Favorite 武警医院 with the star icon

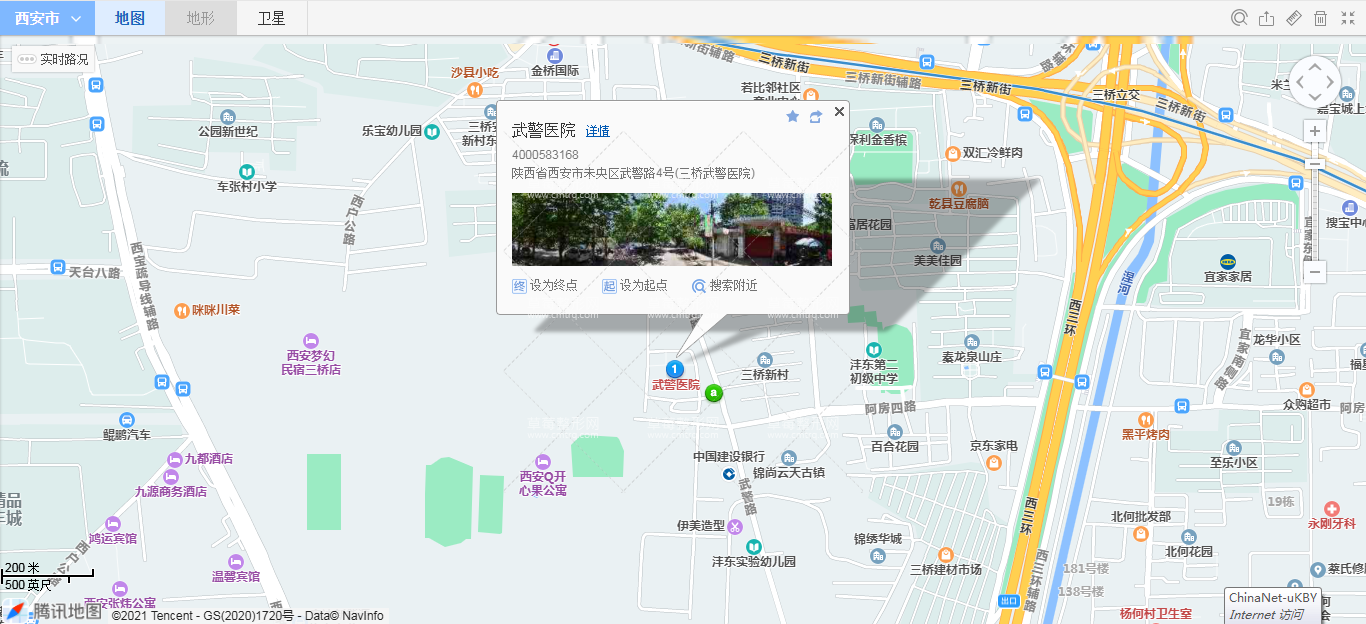(793, 117)
